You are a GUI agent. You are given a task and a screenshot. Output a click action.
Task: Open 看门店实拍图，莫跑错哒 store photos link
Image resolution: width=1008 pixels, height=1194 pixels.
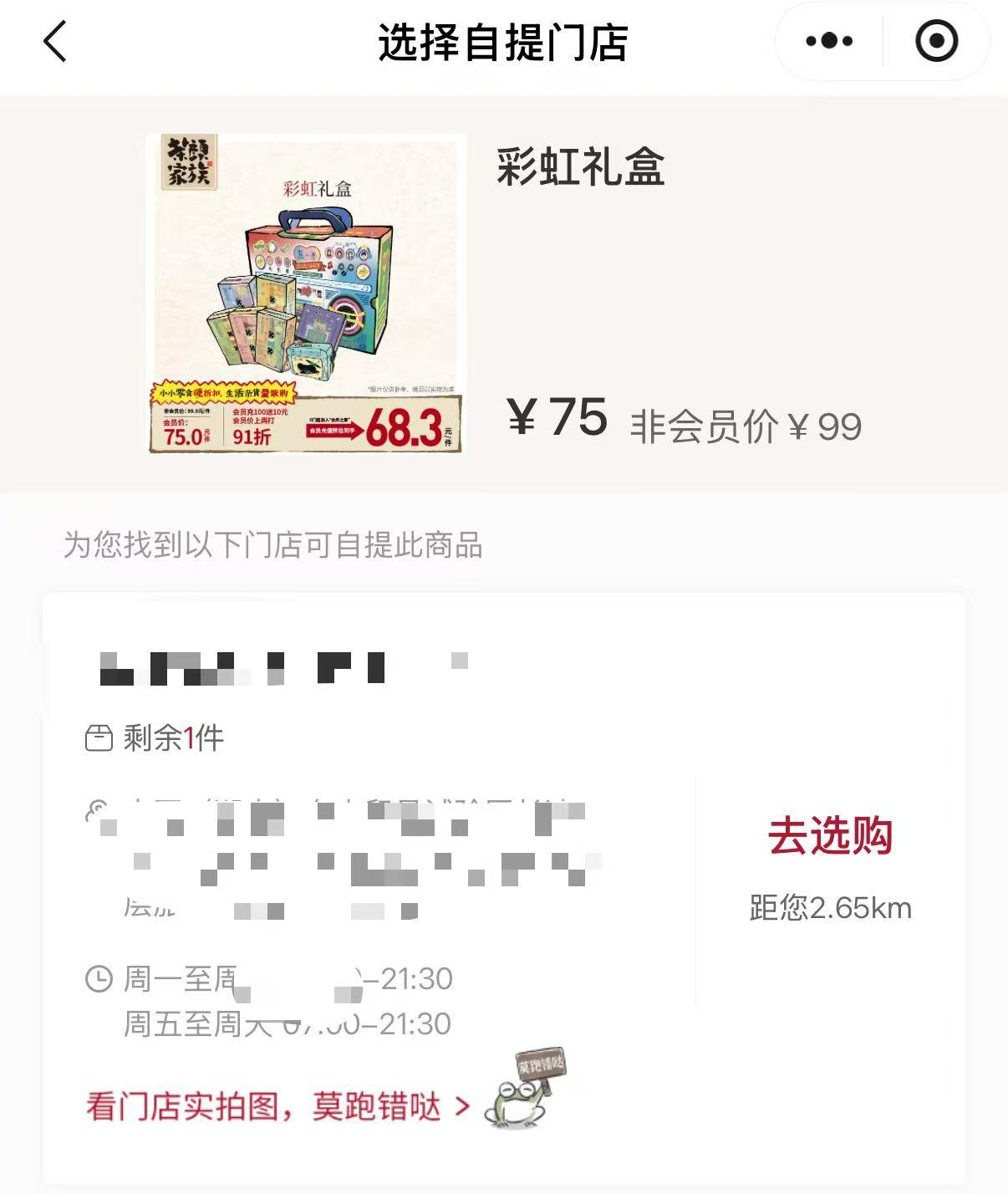277,1106
